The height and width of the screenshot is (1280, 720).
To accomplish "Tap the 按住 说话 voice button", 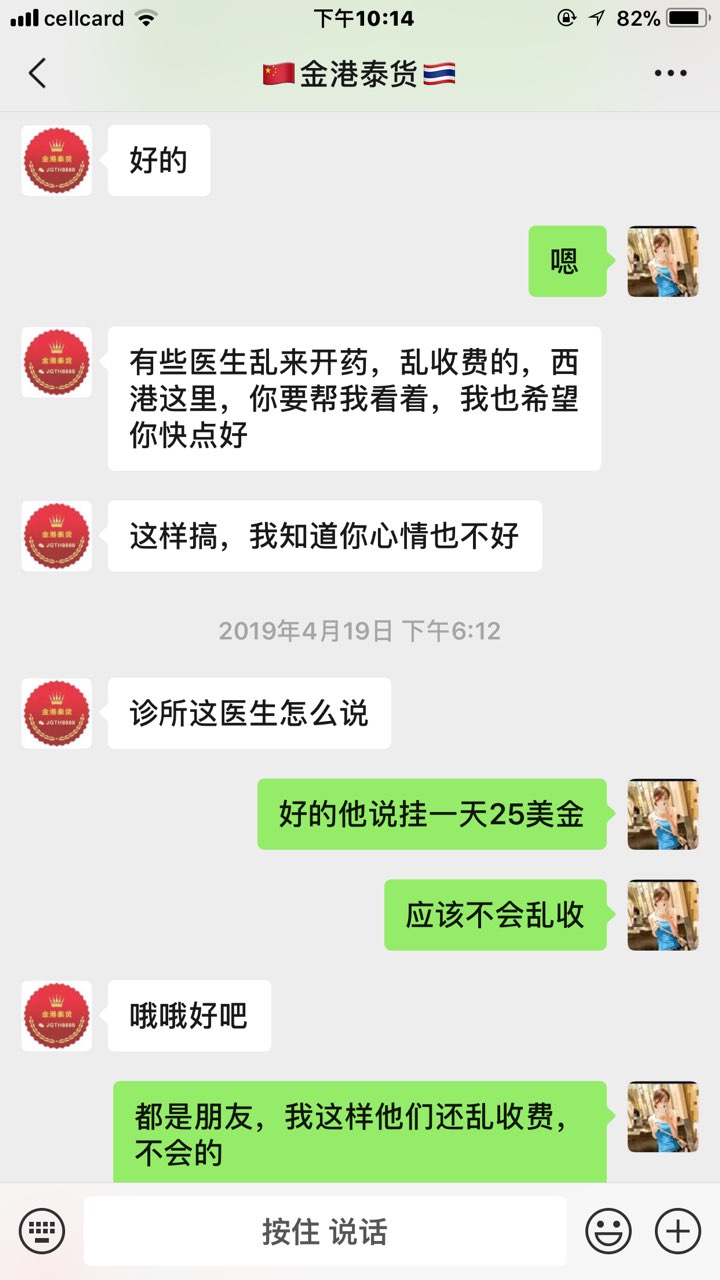I will (x=324, y=1231).
